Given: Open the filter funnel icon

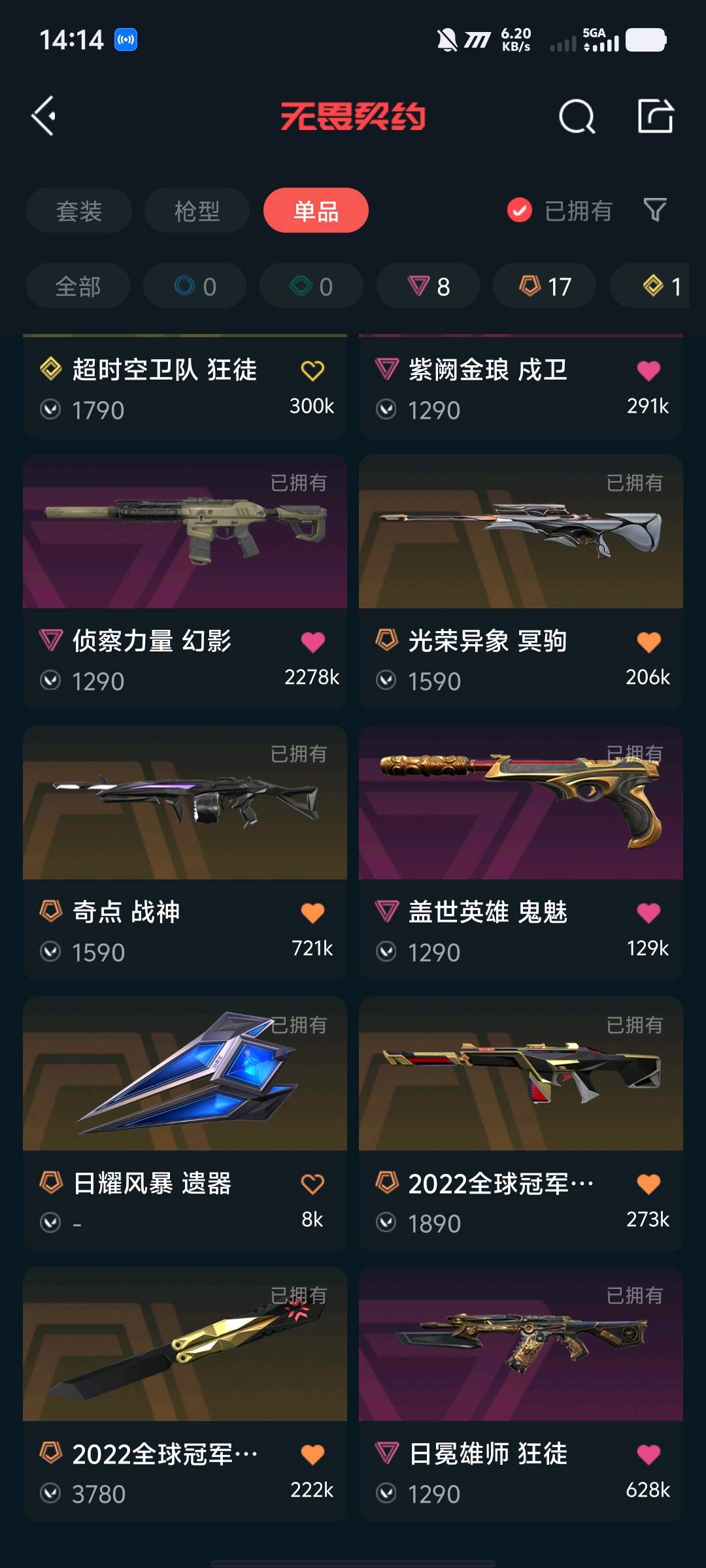Looking at the screenshot, I should point(655,210).
